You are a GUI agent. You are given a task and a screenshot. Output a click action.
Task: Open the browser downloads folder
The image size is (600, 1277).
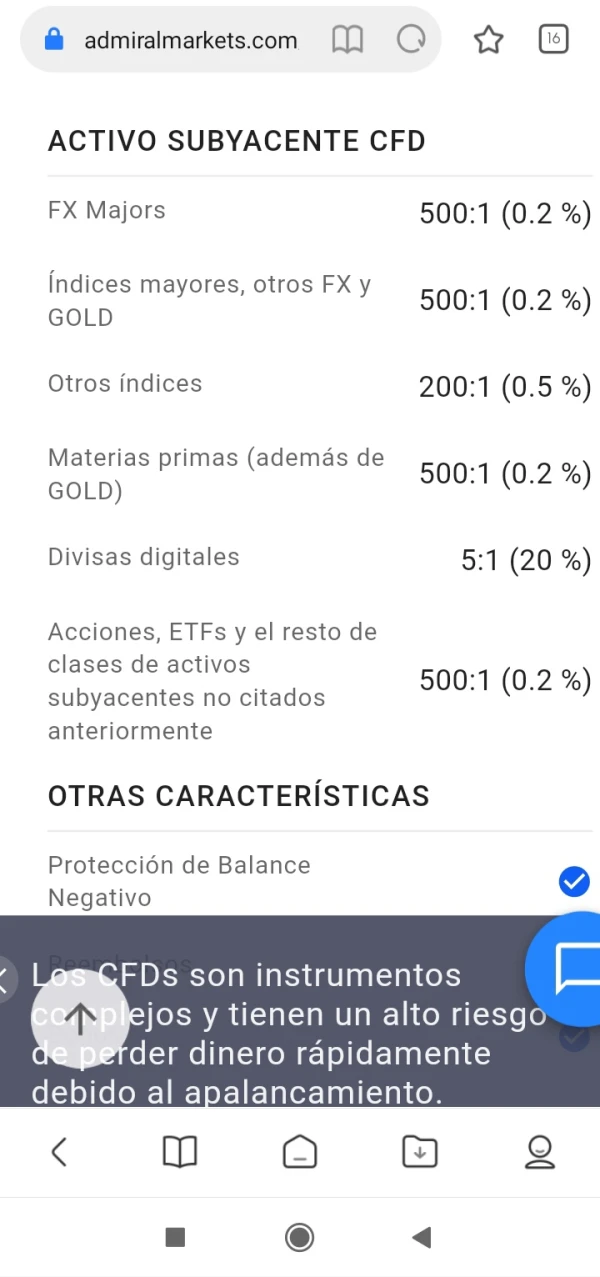point(420,1153)
